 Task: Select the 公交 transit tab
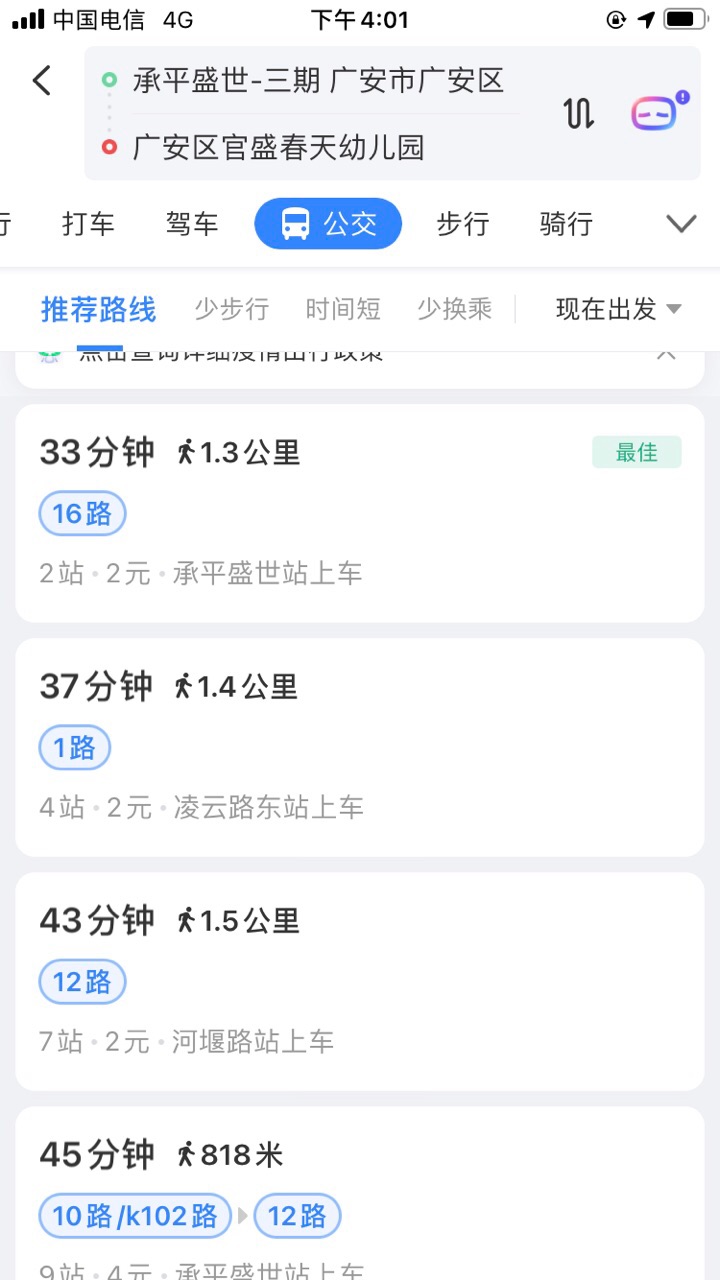point(328,224)
